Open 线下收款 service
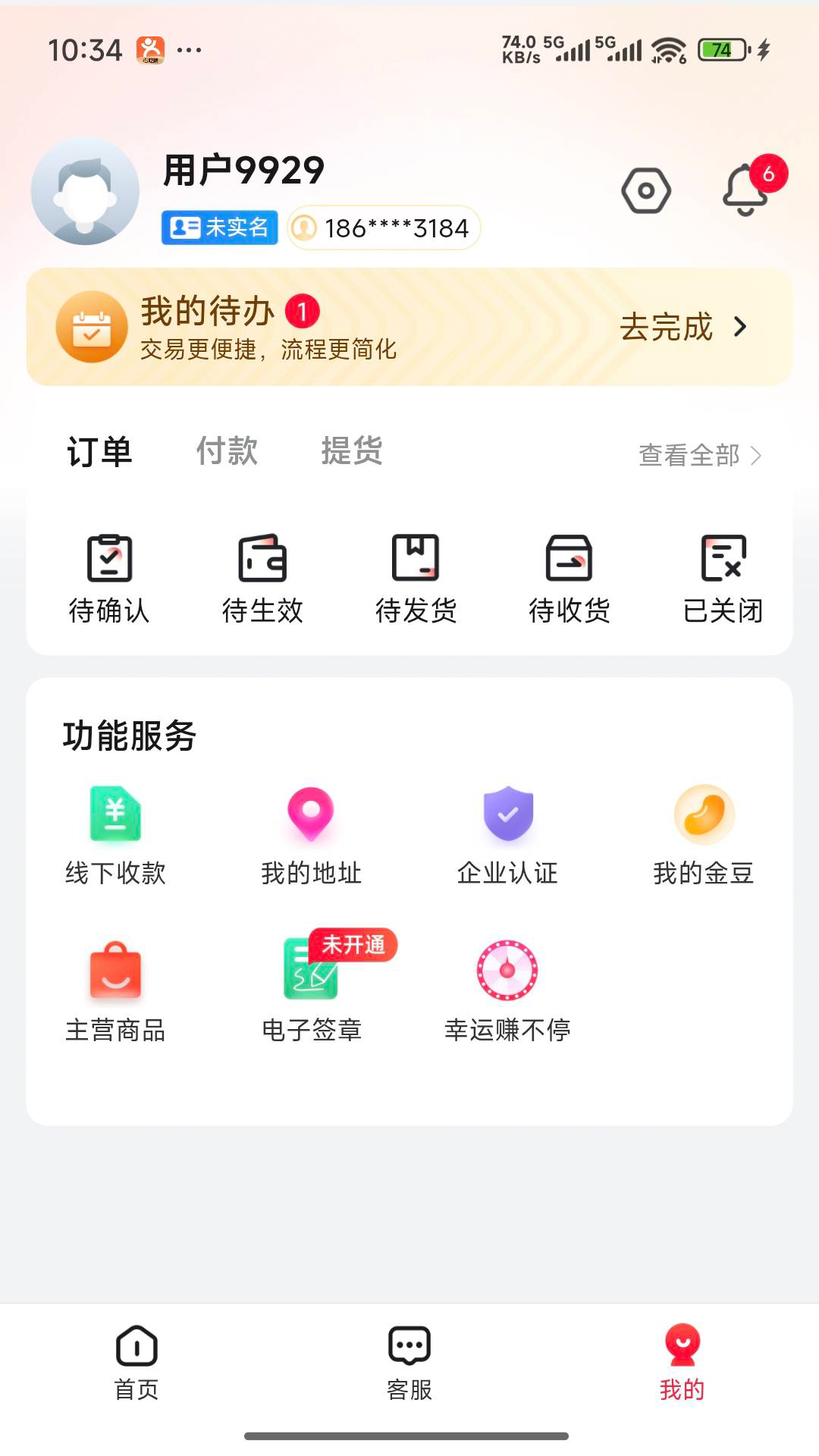 115,836
